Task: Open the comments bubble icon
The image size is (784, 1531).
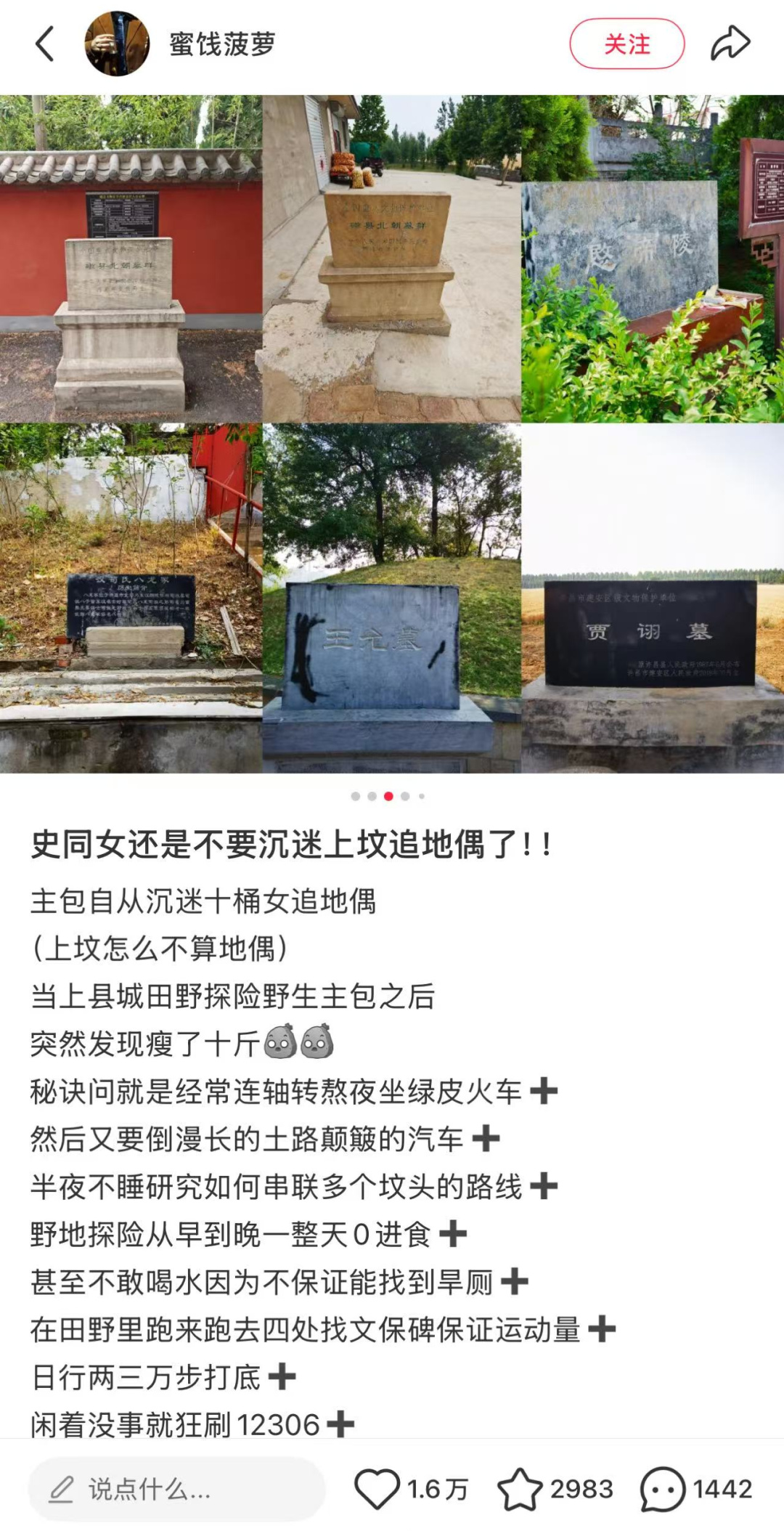Action: [662, 1489]
